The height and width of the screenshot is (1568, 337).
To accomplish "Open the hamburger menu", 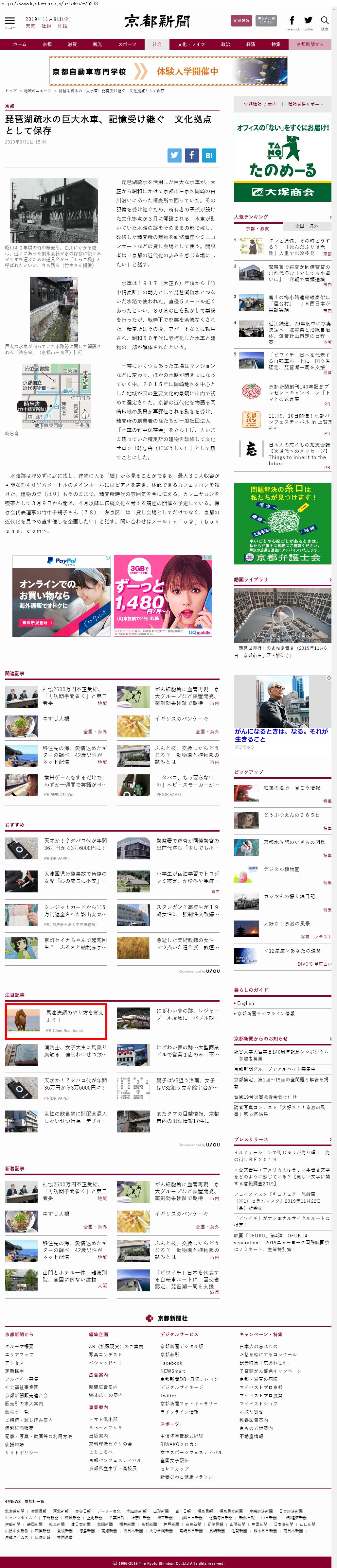I will (x=10, y=21).
